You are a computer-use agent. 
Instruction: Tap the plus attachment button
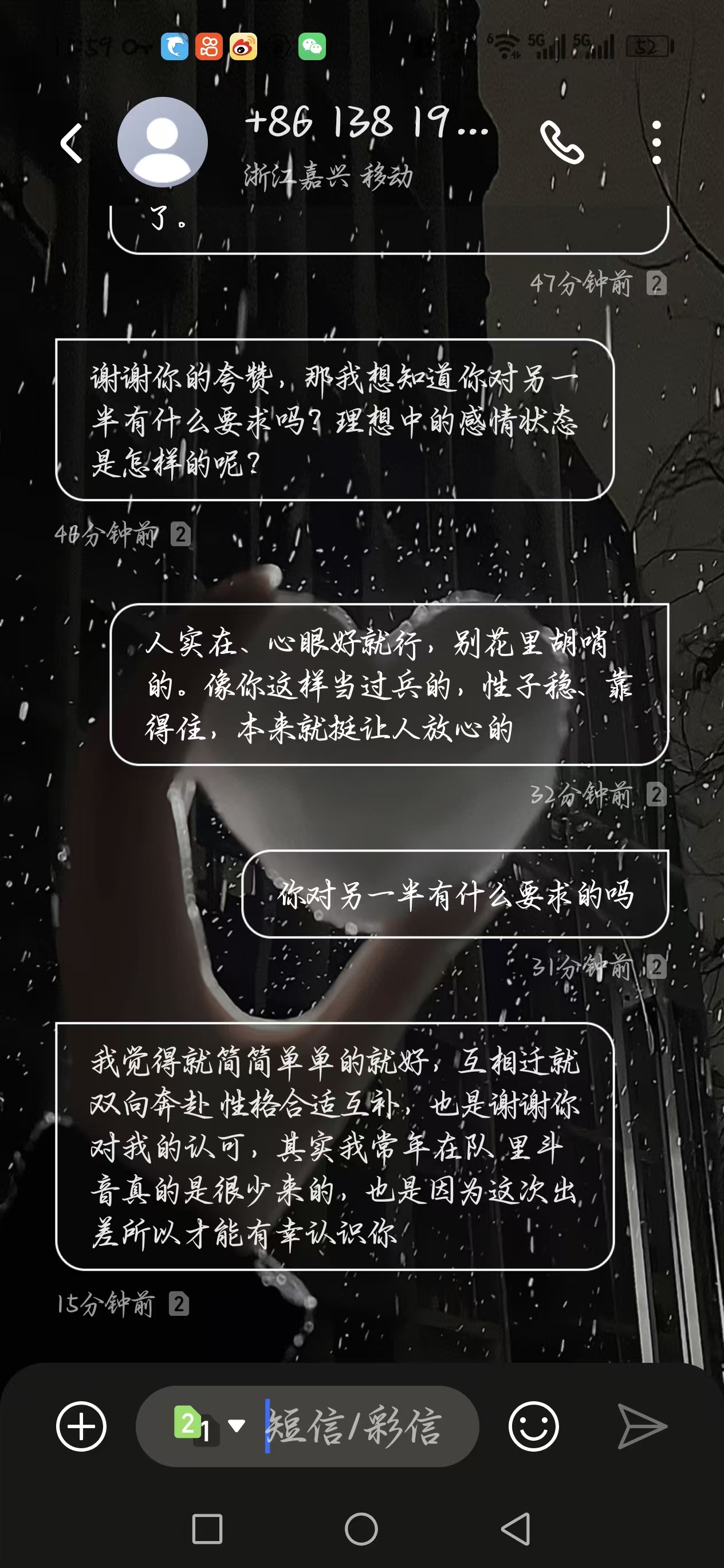81,1426
